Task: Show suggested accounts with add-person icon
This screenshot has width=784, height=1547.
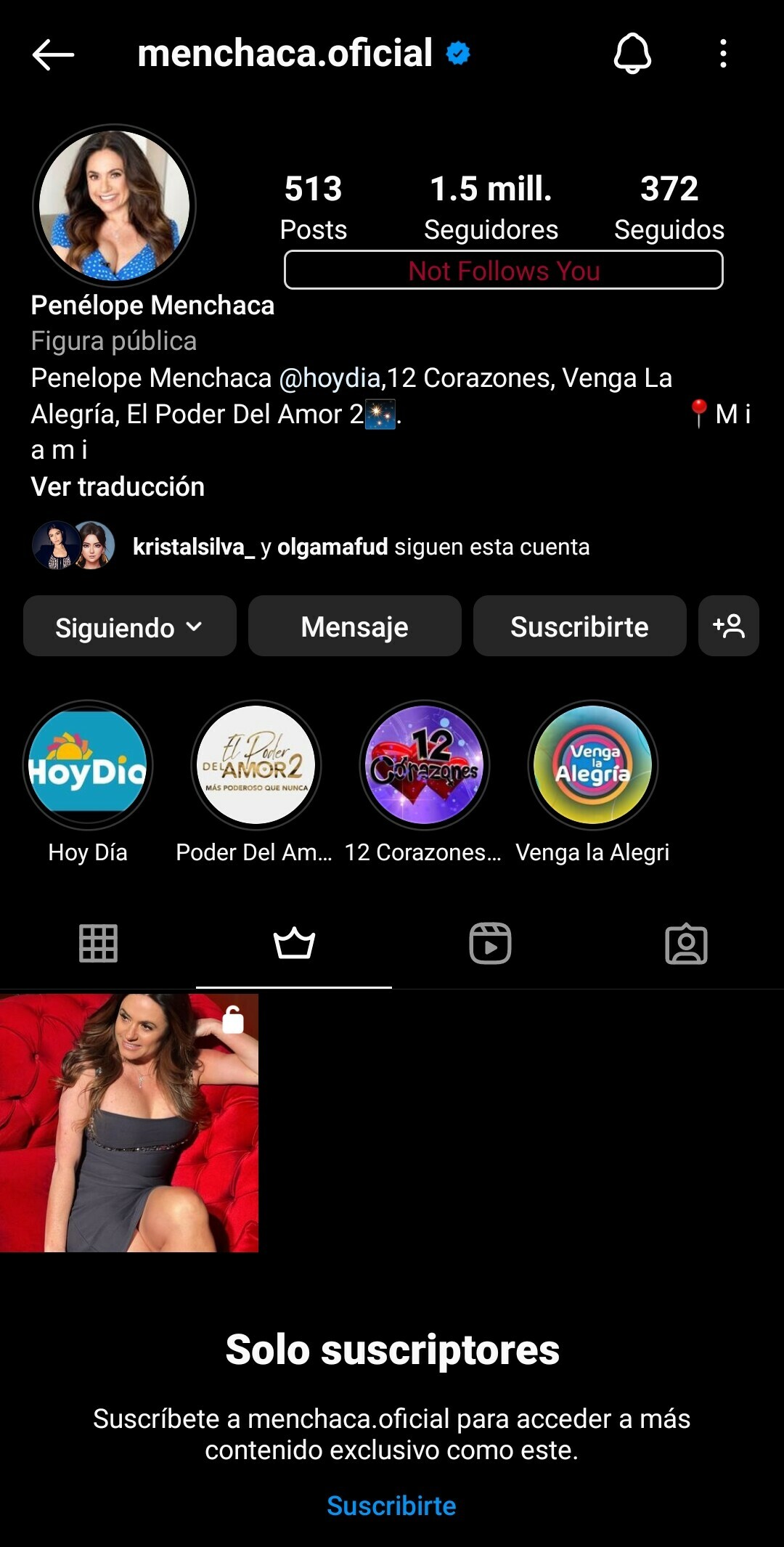Action: (x=728, y=626)
